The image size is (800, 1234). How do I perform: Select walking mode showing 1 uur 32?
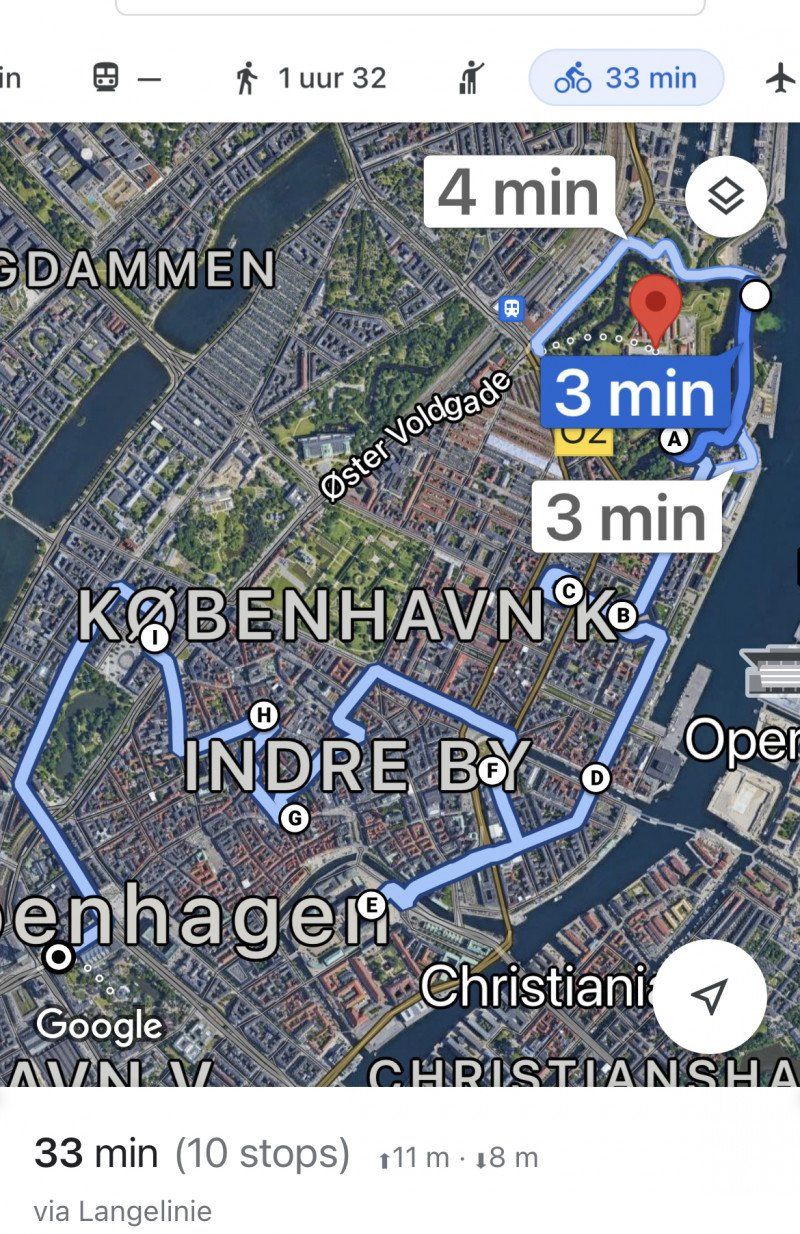tap(310, 78)
